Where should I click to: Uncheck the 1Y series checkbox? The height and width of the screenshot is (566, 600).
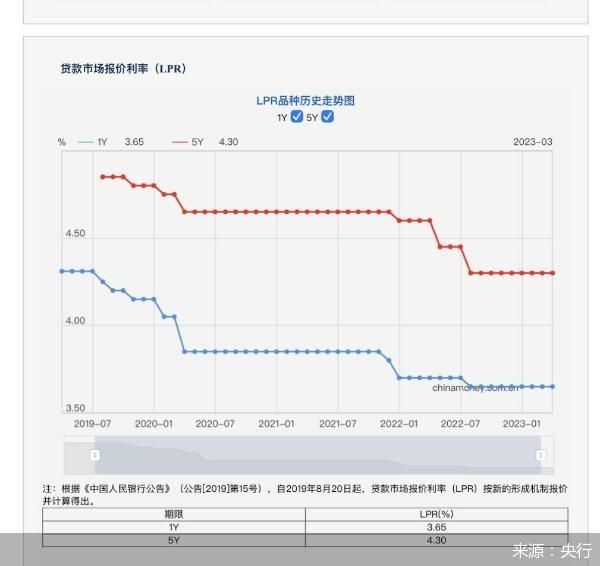coord(295,117)
